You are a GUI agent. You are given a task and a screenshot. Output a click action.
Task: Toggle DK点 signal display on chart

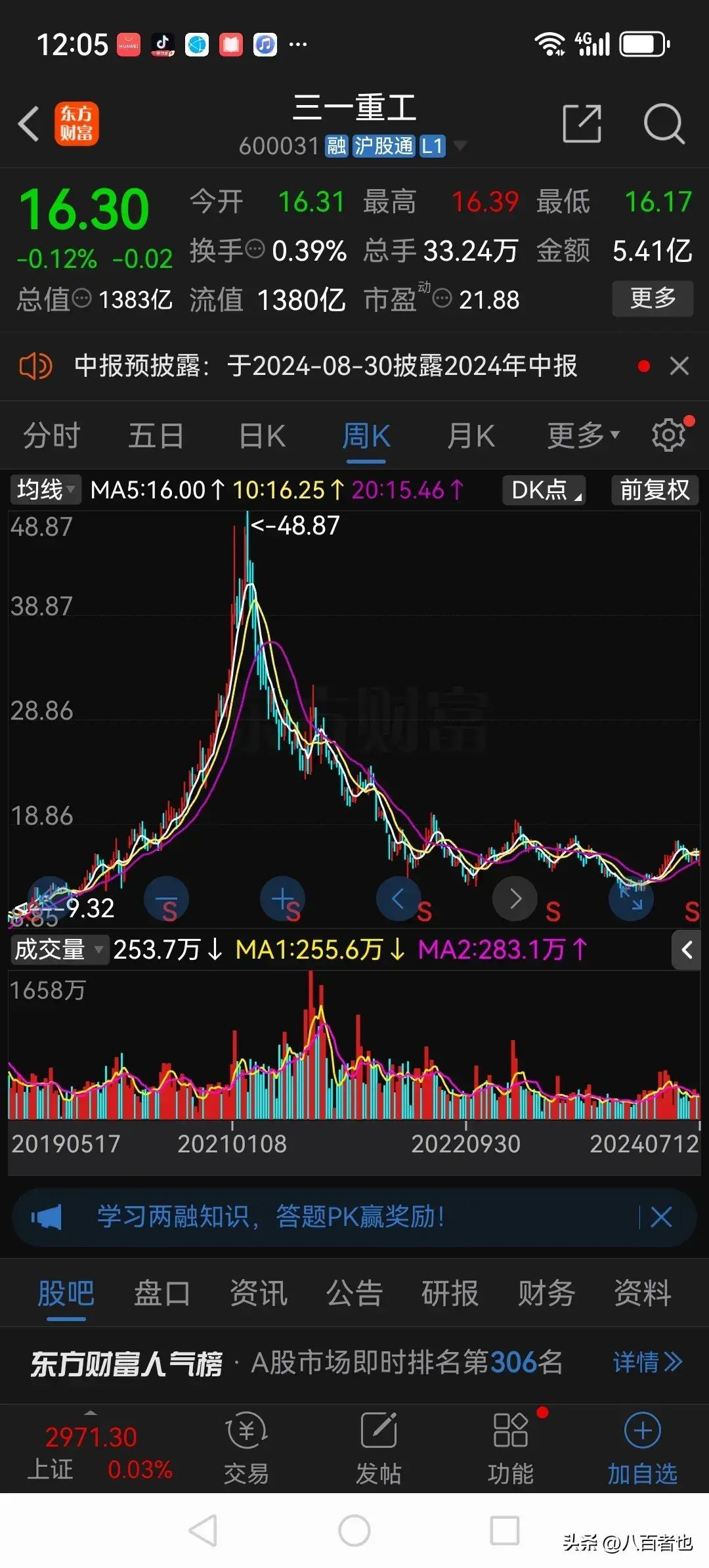click(544, 490)
